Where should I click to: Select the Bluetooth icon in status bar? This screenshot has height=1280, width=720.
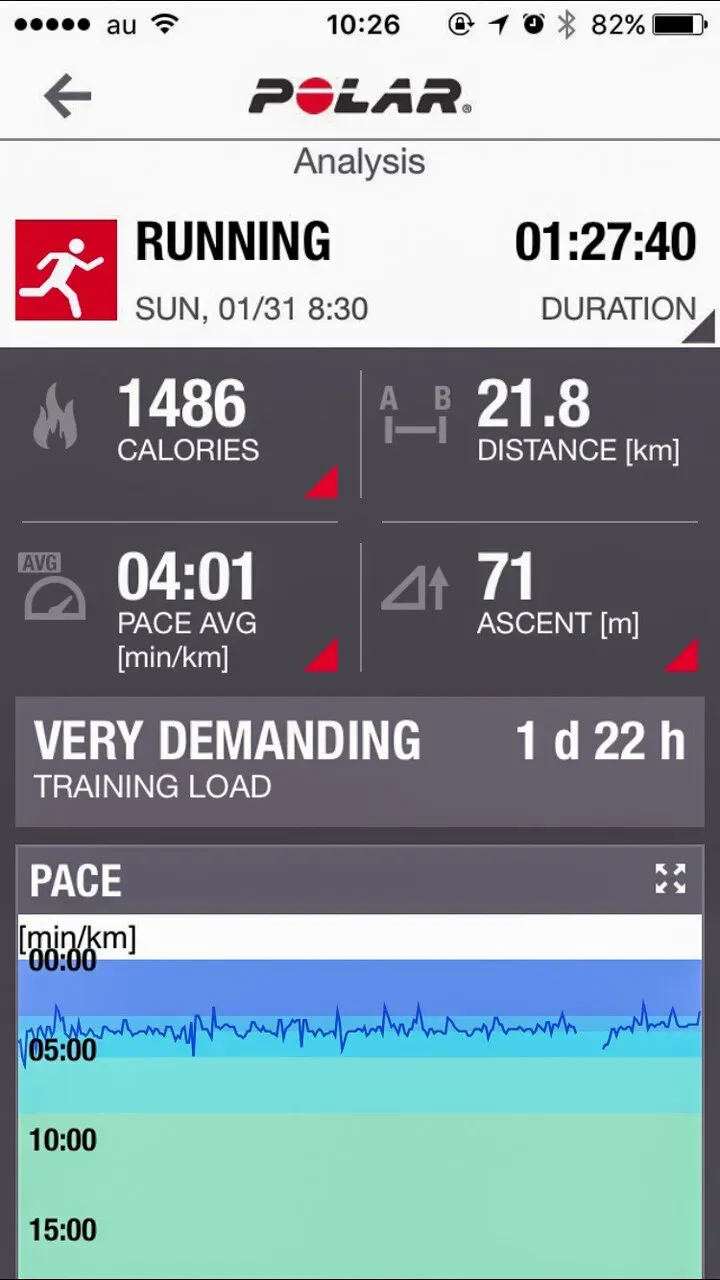pyautogui.click(x=567, y=25)
